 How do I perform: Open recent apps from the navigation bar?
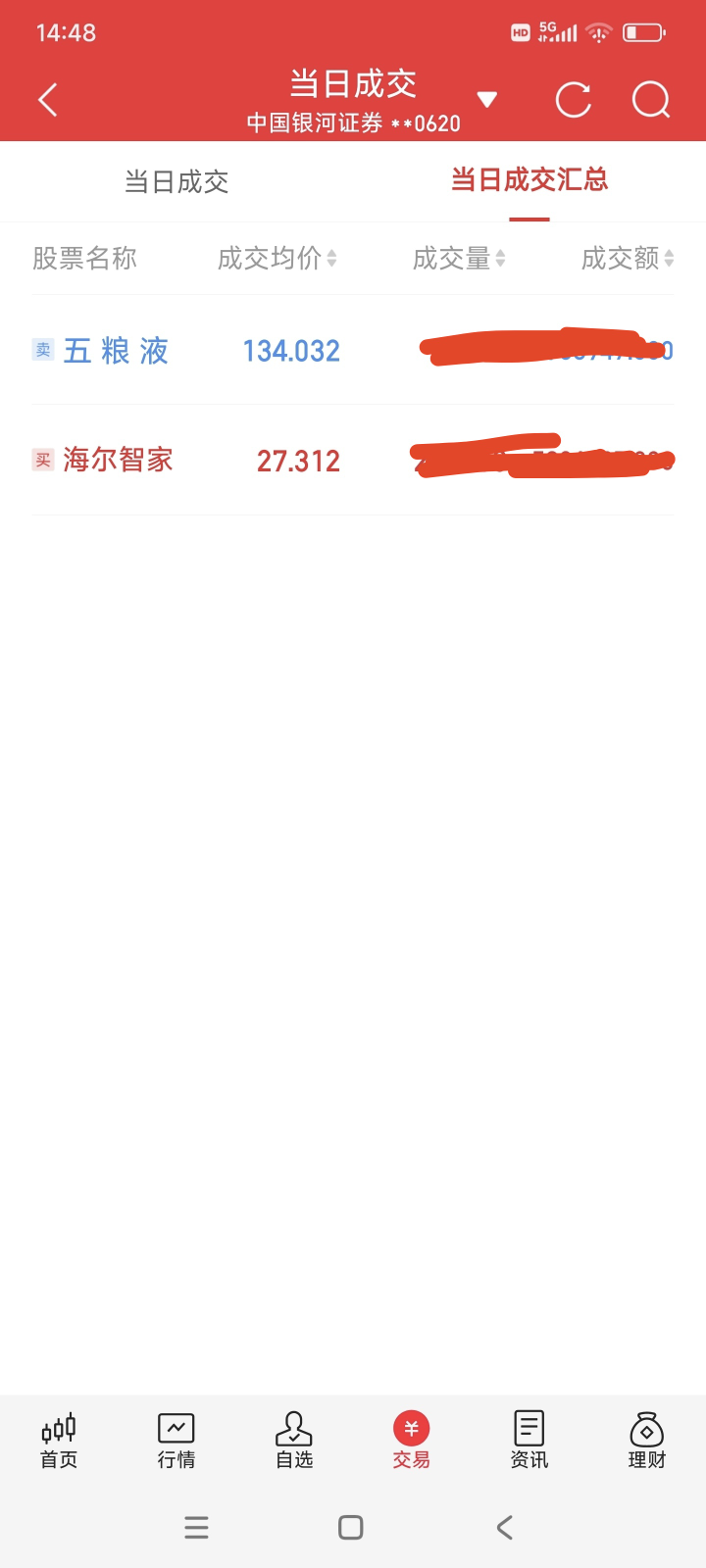pos(196,1528)
